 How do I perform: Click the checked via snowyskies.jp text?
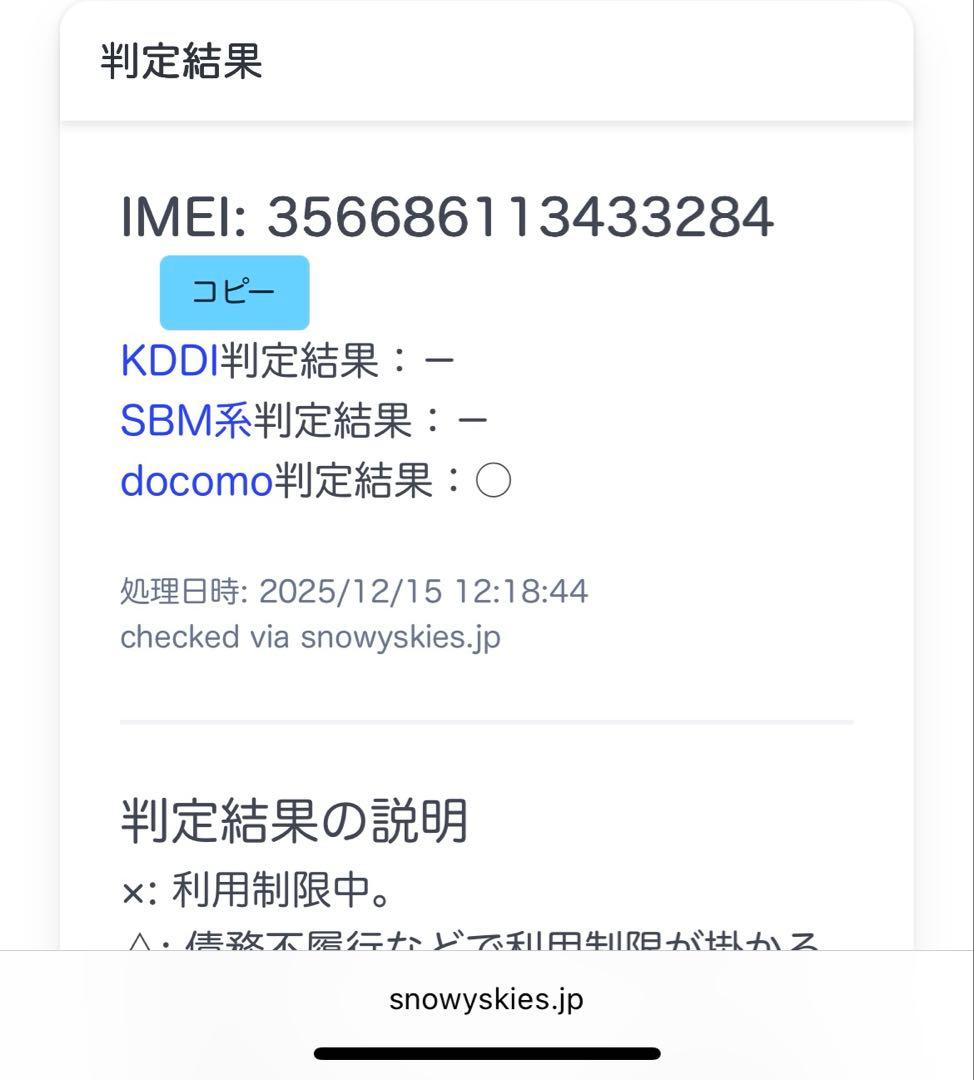point(310,636)
